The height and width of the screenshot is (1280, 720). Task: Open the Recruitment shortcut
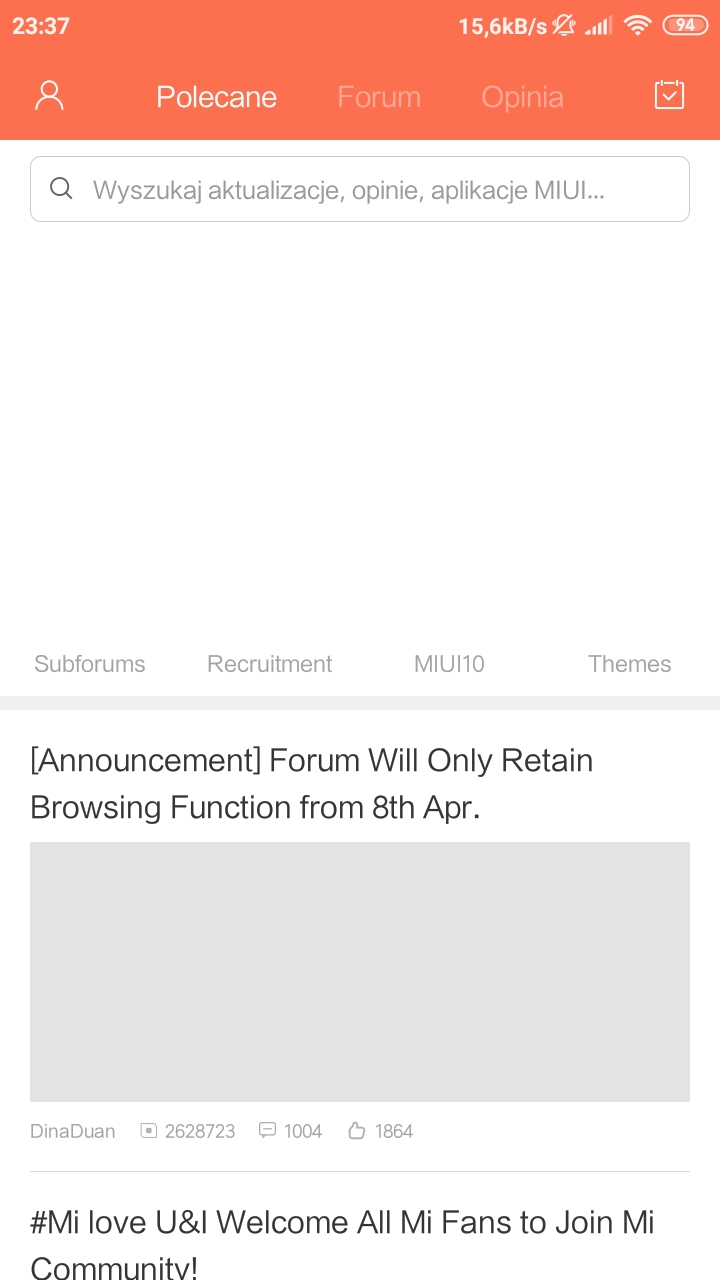[269, 663]
